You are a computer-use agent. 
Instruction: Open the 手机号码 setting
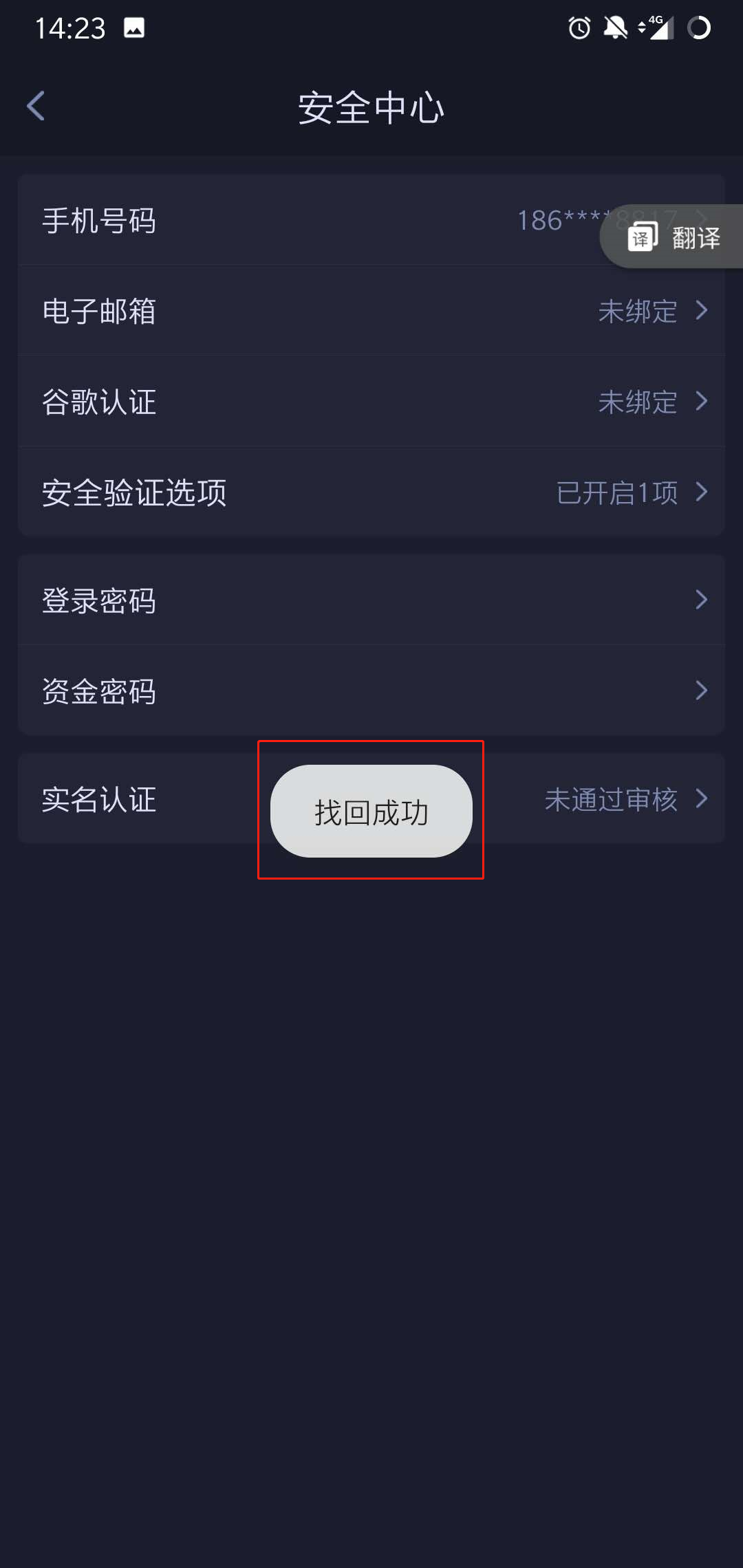tap(275, 221)
